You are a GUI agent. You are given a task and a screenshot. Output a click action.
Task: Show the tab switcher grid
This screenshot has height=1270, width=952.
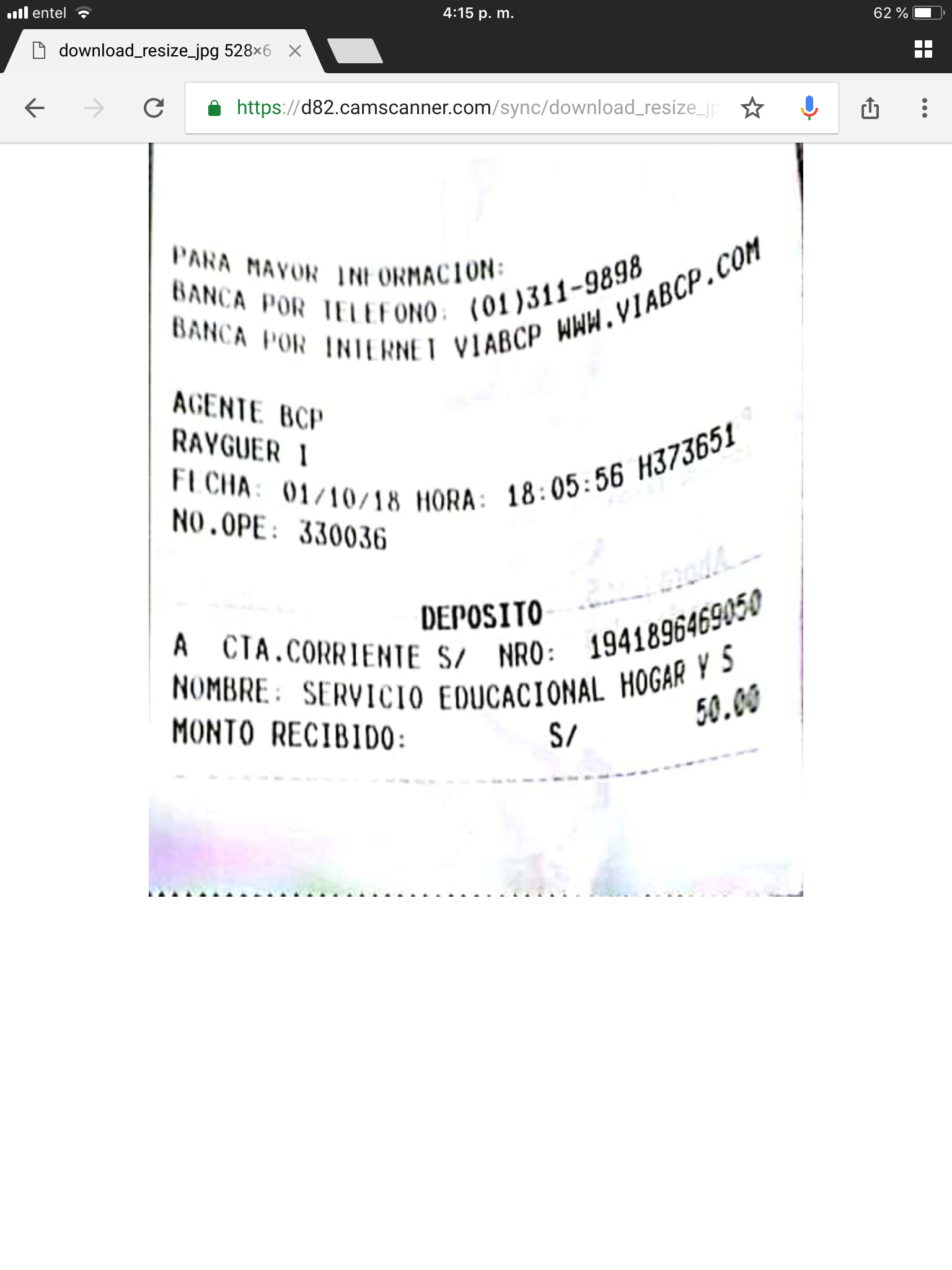(x=923, y=50)
